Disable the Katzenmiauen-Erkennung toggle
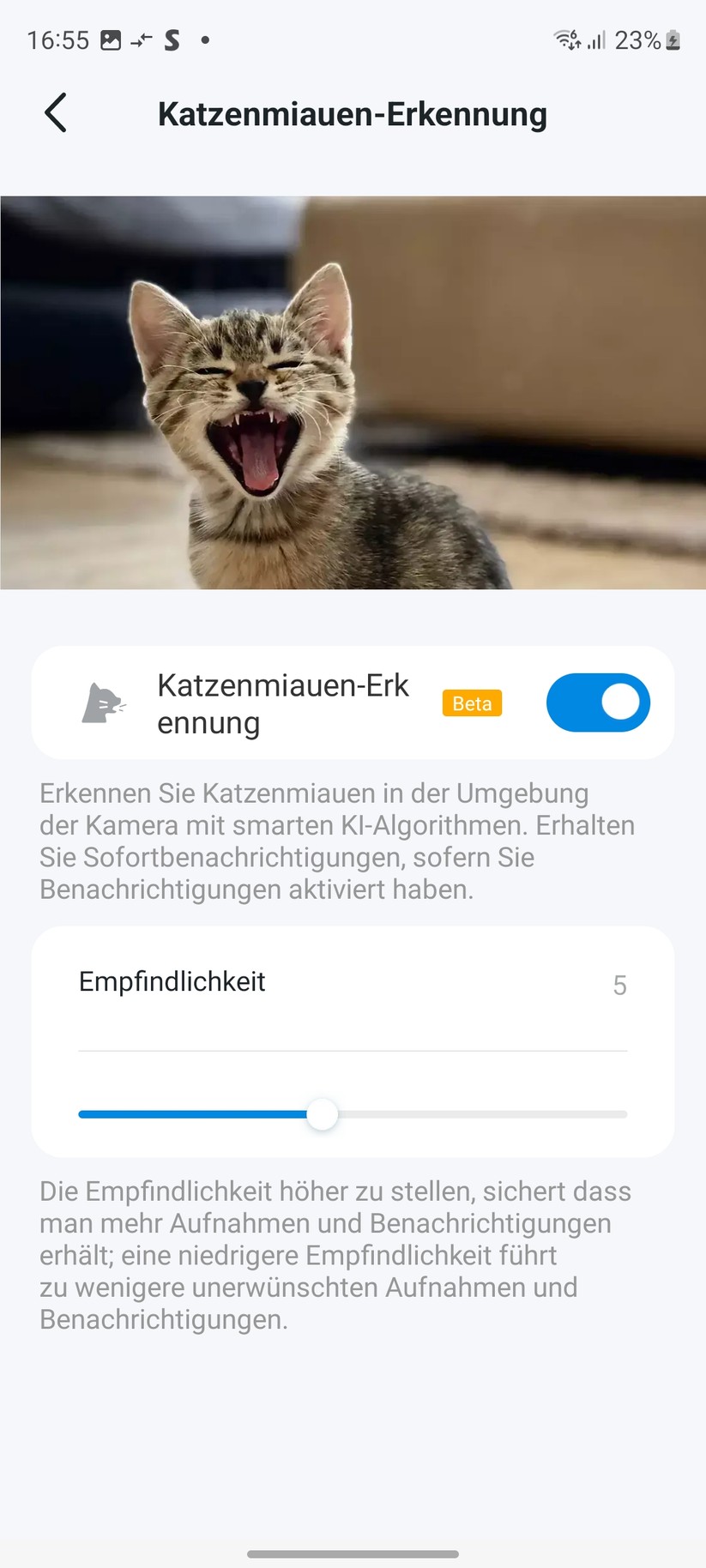Image resolution: width=706 pixels, height=1568 pixels. [598, 702]
